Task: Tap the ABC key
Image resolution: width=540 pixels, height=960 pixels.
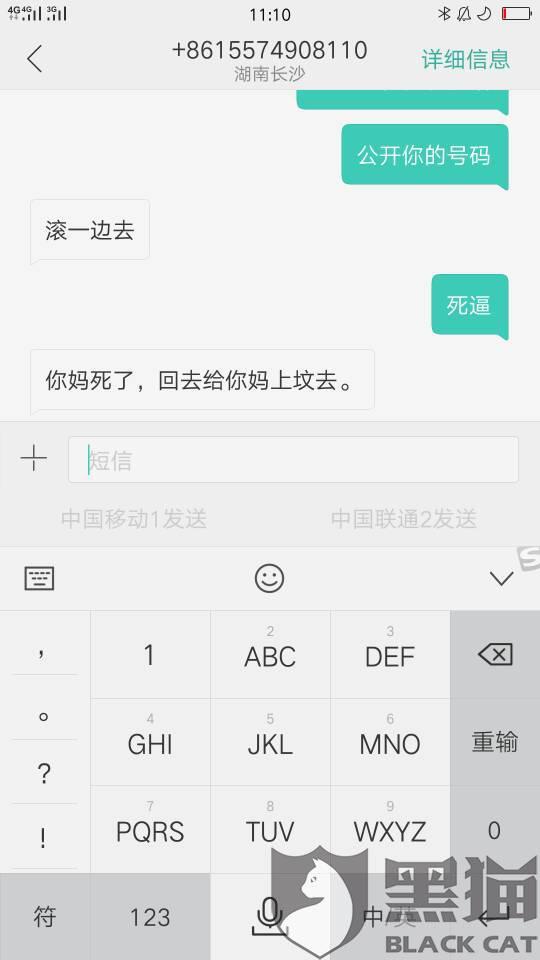Action: pyautogui.click(x=270, y=654)
